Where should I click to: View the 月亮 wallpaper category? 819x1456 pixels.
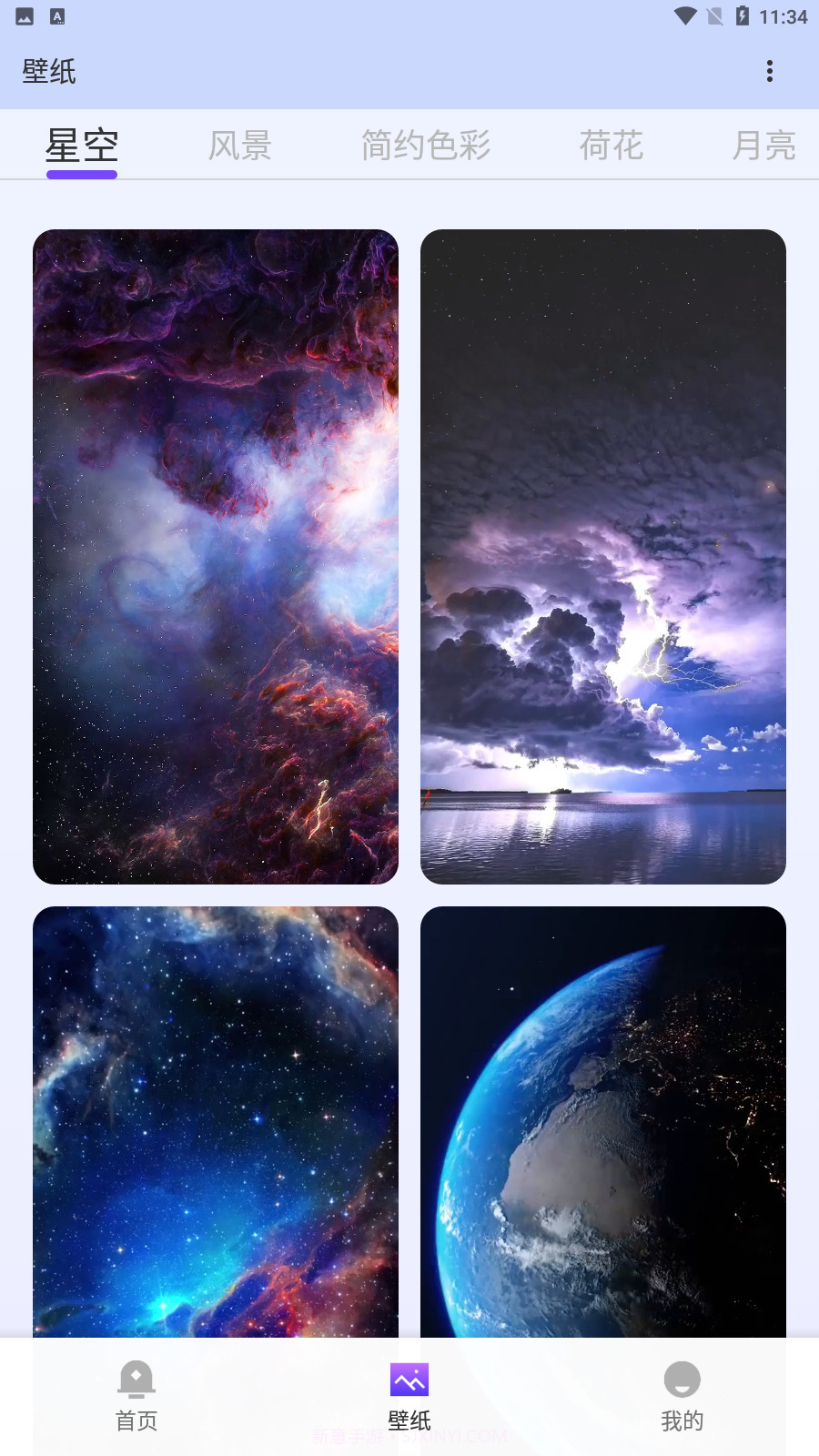coord(764,146)
